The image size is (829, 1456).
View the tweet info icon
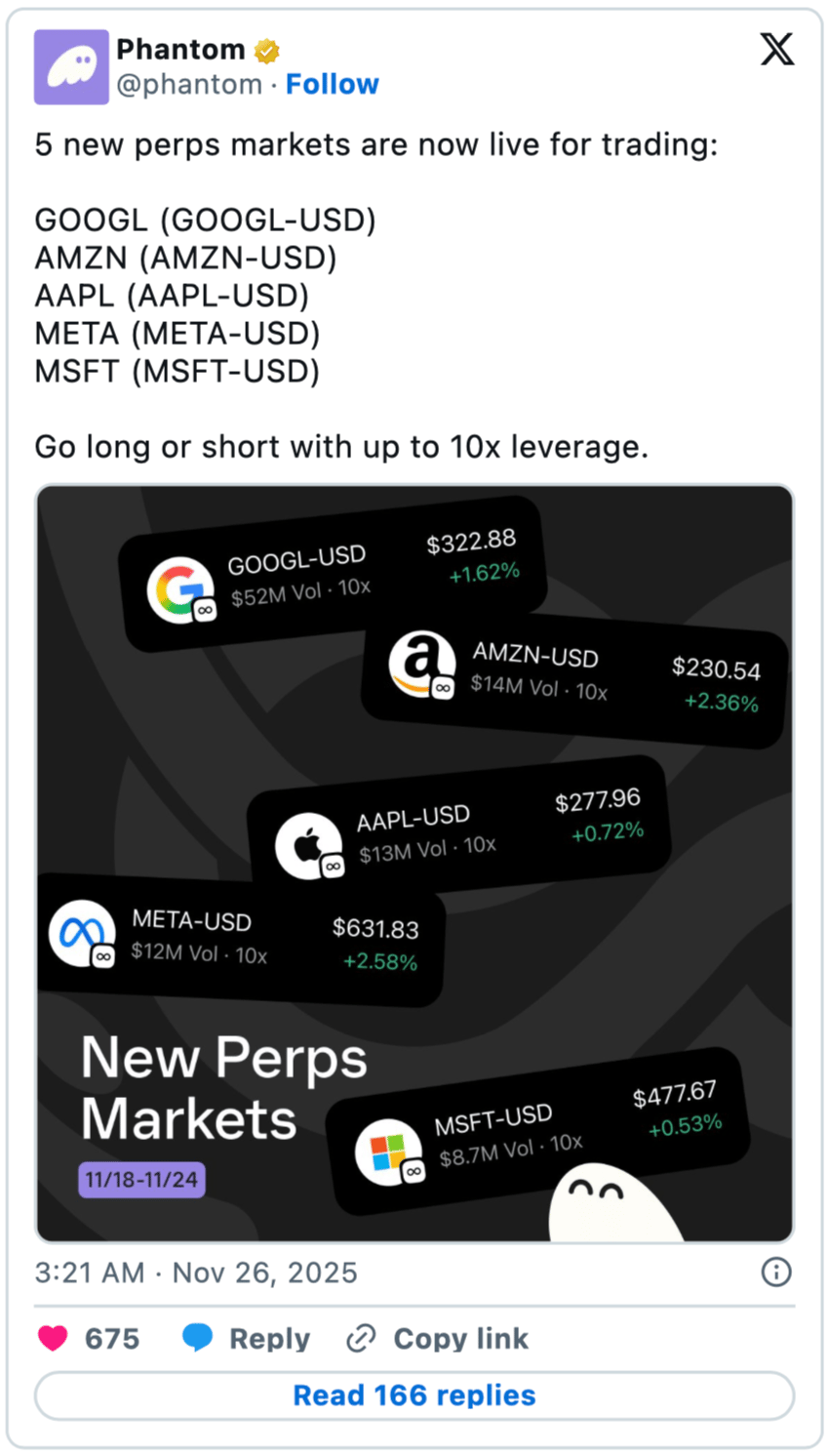click(776, 1272)
